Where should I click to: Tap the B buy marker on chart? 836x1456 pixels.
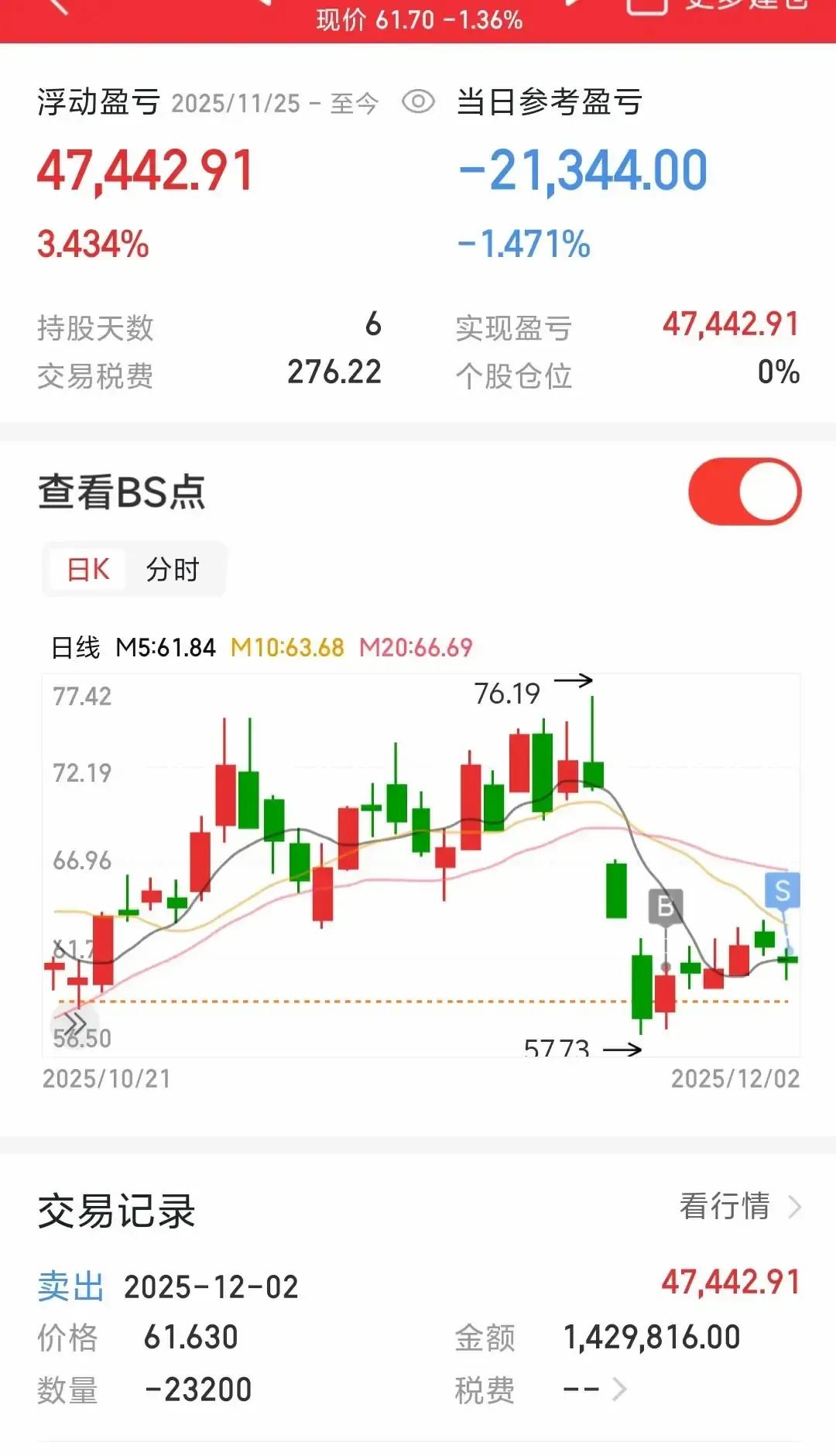(665, 906)
